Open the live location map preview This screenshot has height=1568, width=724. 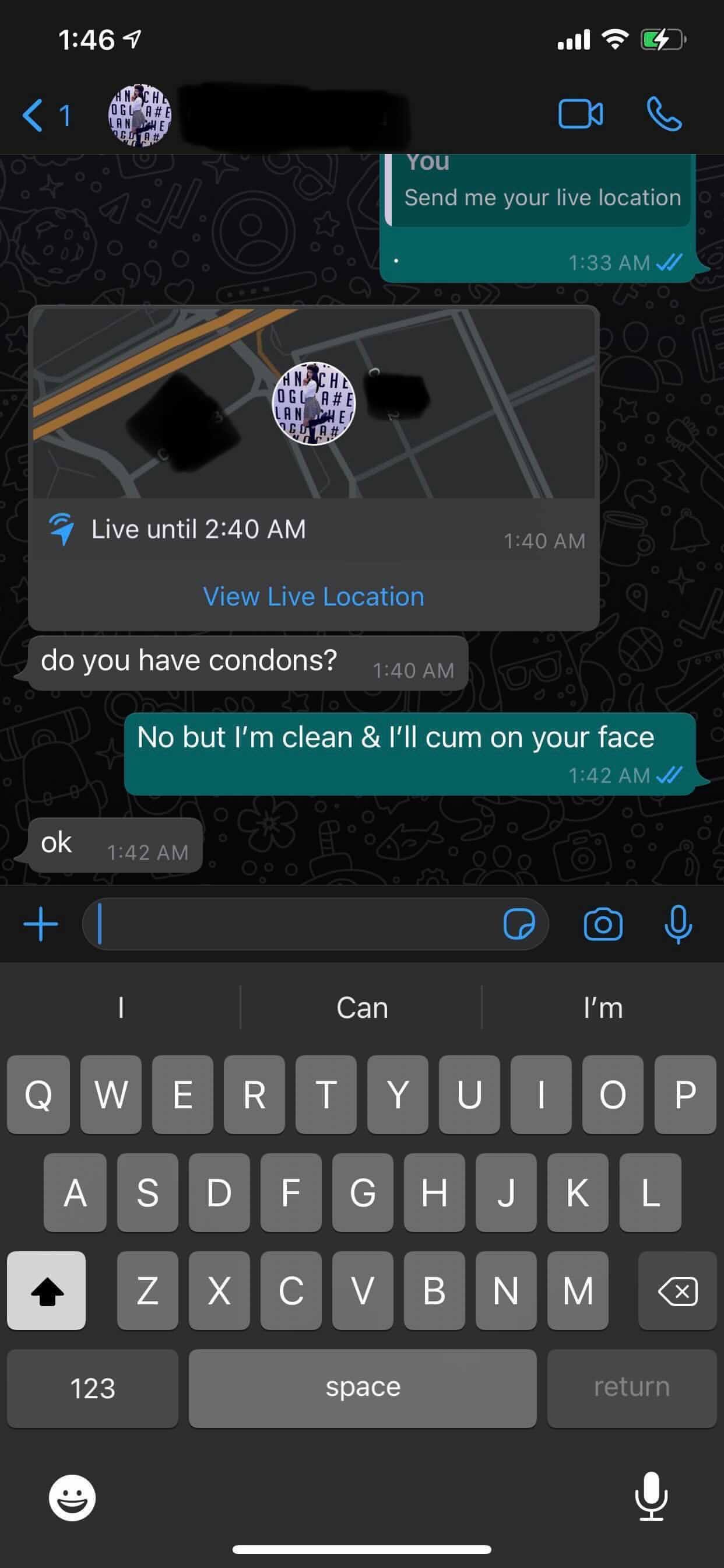pos(314,404)
